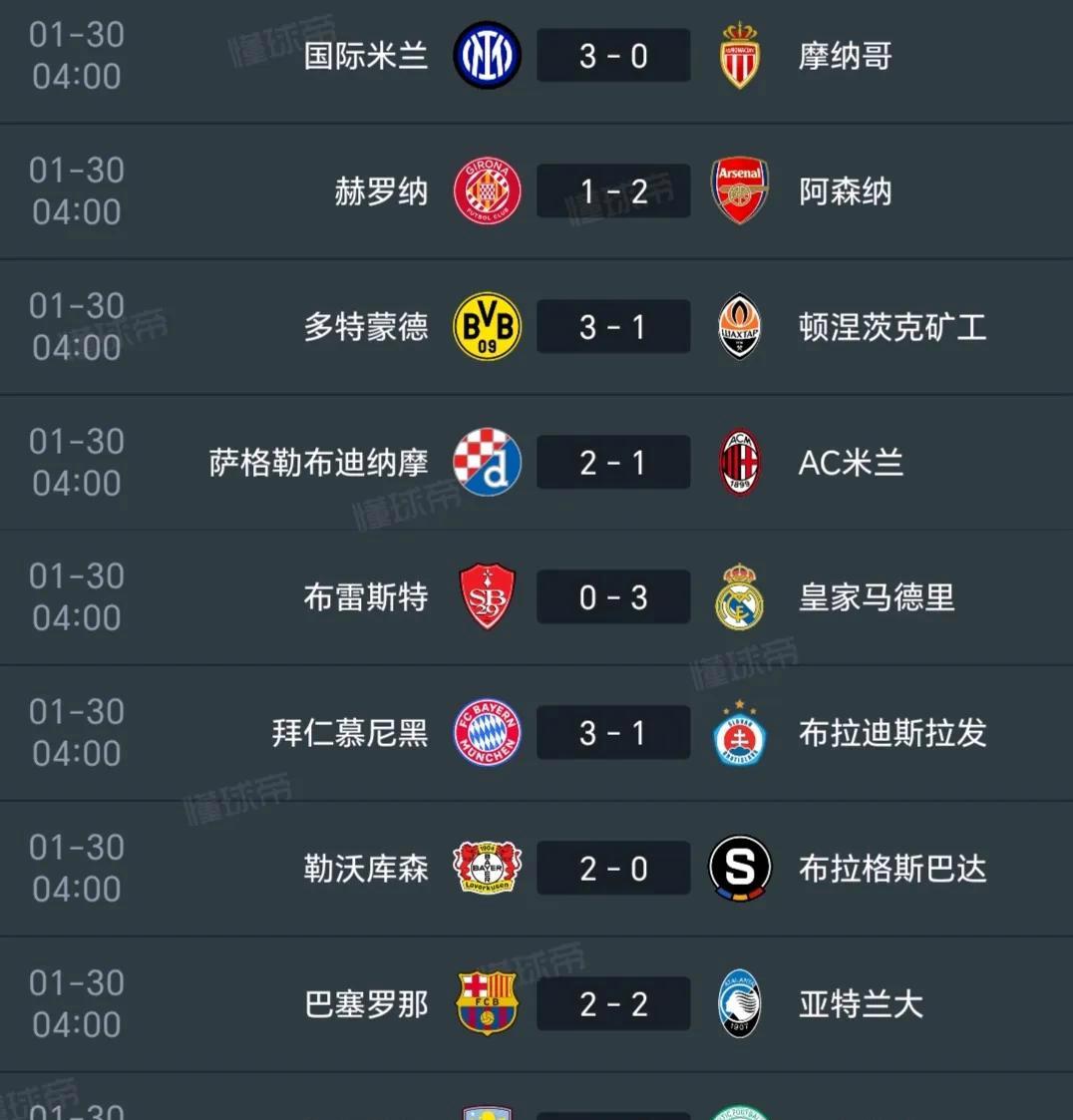Click the Atalanta club crest
1073x1120 pixels.
740,1004
